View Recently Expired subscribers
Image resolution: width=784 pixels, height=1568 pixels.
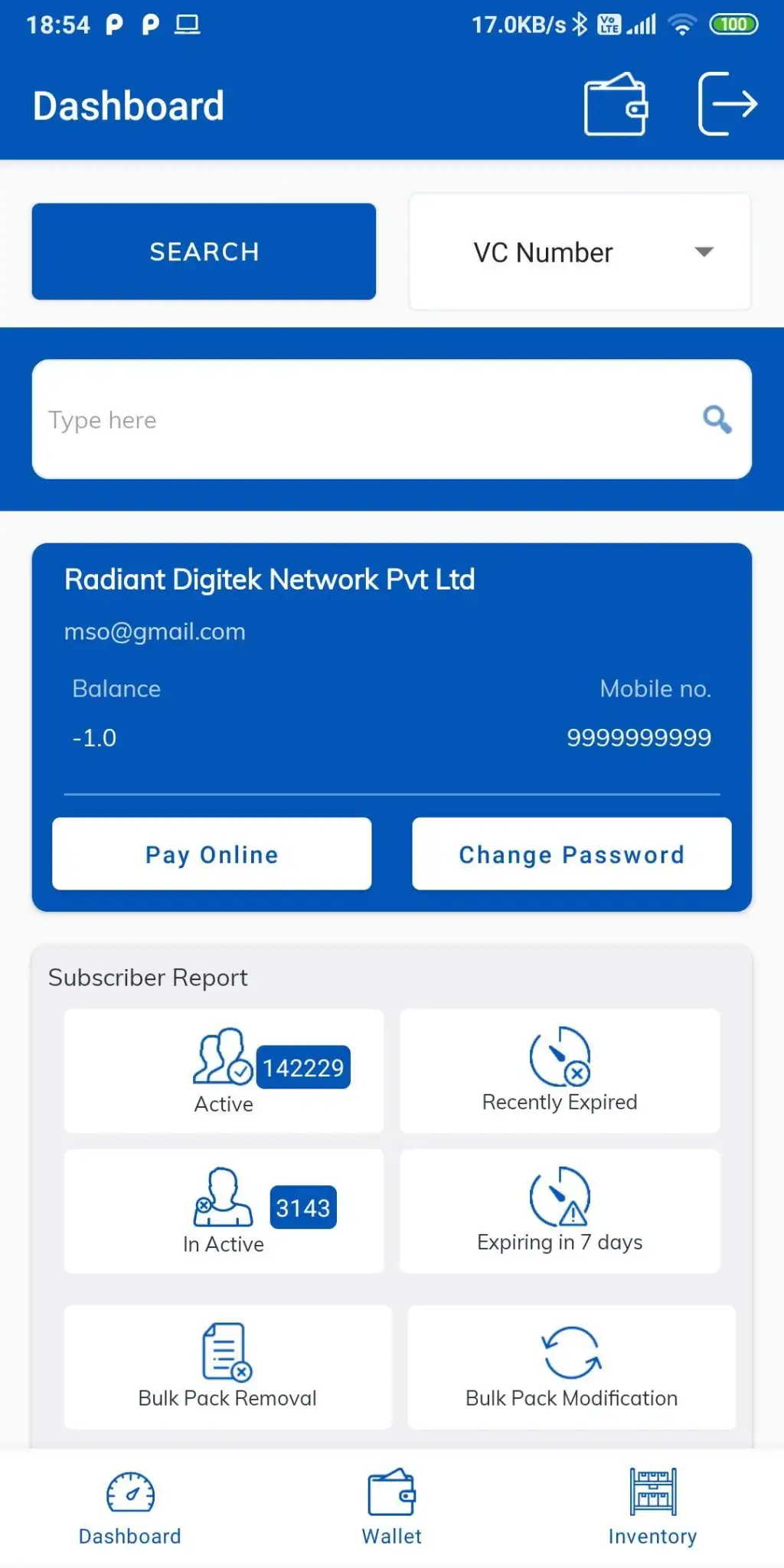point(560,1070)
